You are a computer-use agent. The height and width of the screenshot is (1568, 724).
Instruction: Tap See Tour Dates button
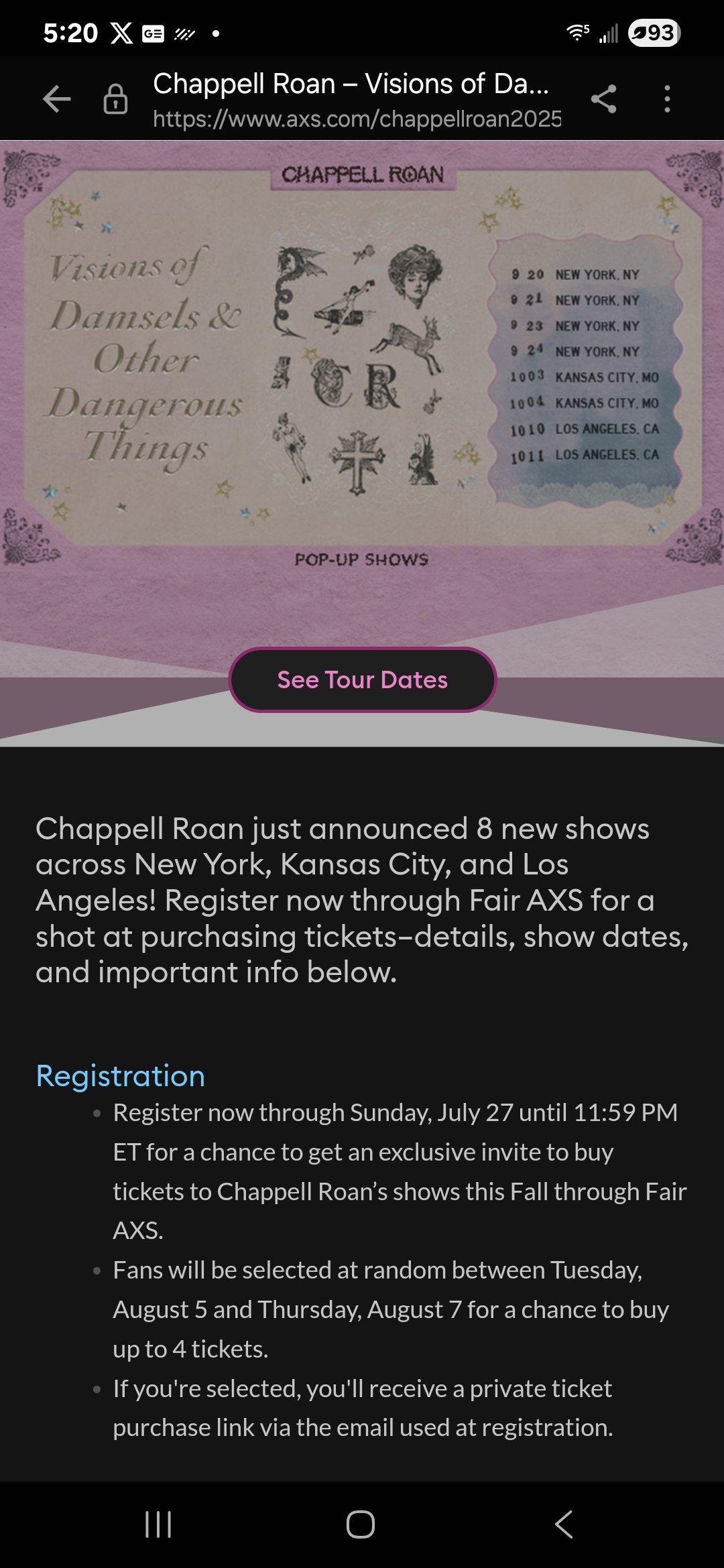362,679
